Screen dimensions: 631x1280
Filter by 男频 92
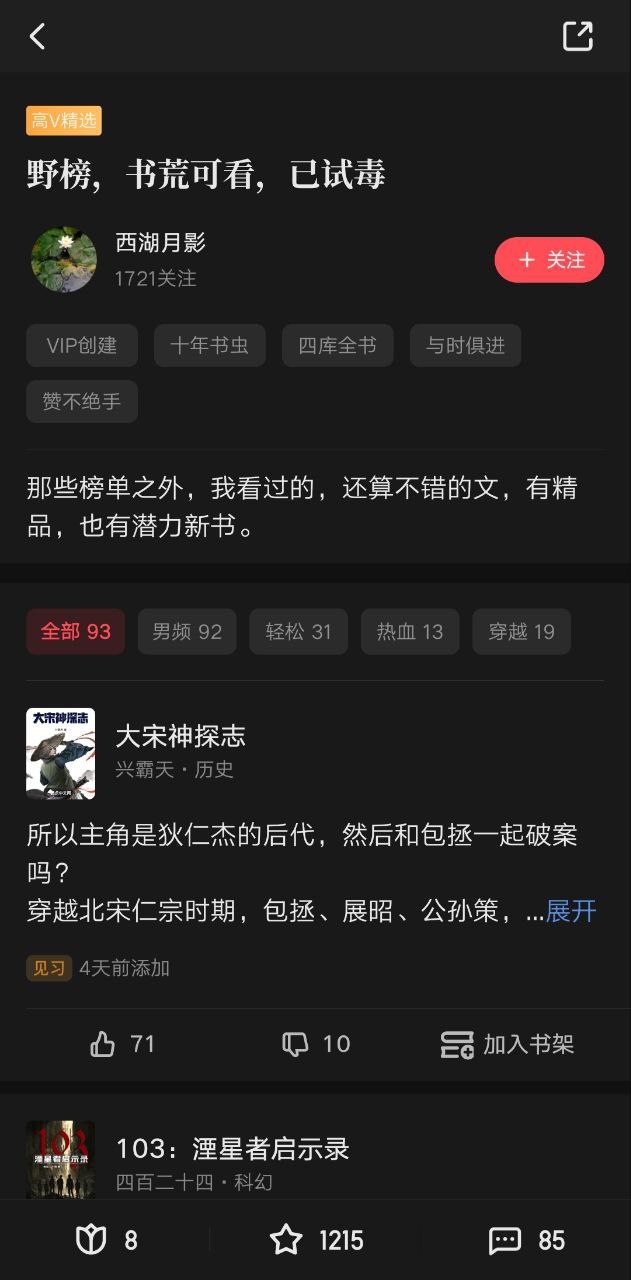click(187, 632)
